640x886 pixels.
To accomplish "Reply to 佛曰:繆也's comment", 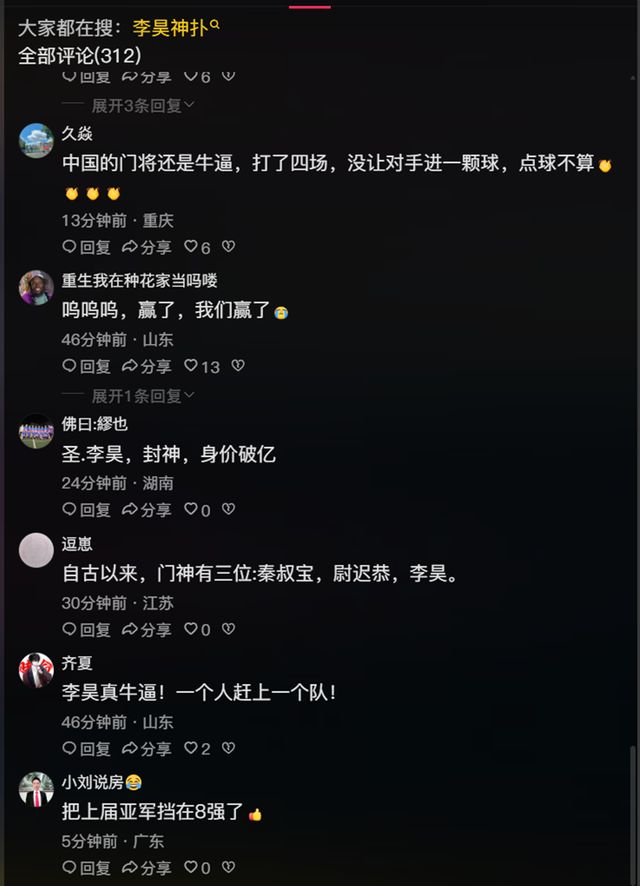I will pyautogui.click(x=86, y=510).
